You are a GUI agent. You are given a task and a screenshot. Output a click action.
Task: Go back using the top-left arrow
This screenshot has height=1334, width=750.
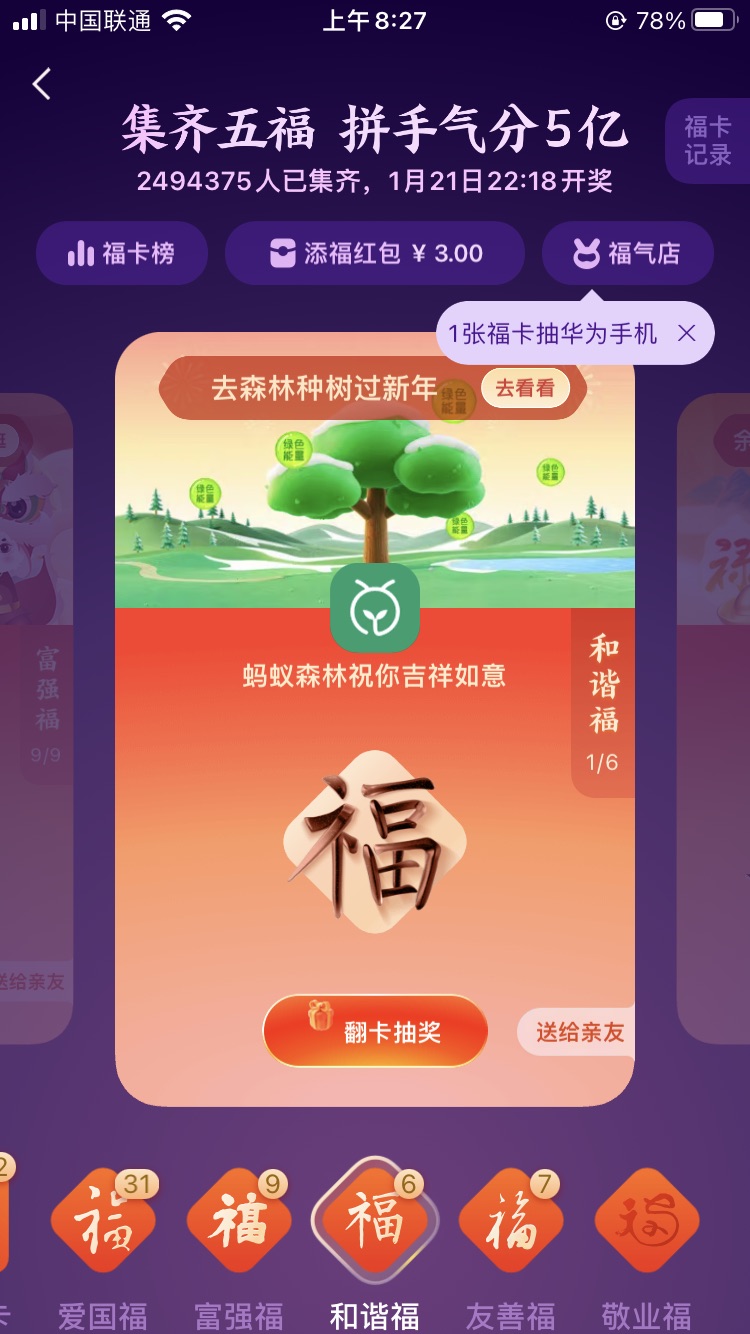pyautogui.click(x=41, y=85)
